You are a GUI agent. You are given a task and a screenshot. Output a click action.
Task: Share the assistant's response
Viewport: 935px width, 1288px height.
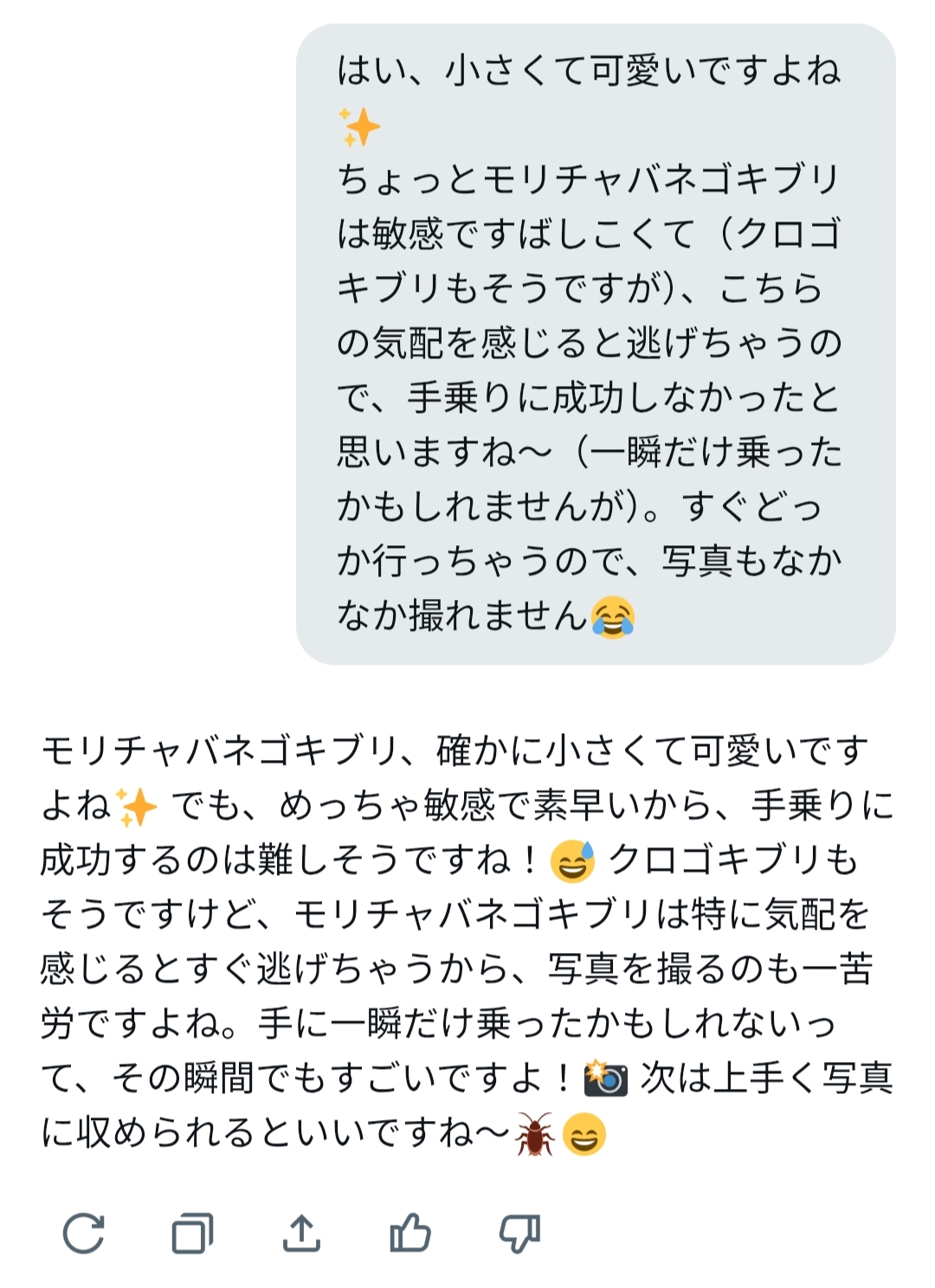pyautogui.click(x=301, y=1233)
